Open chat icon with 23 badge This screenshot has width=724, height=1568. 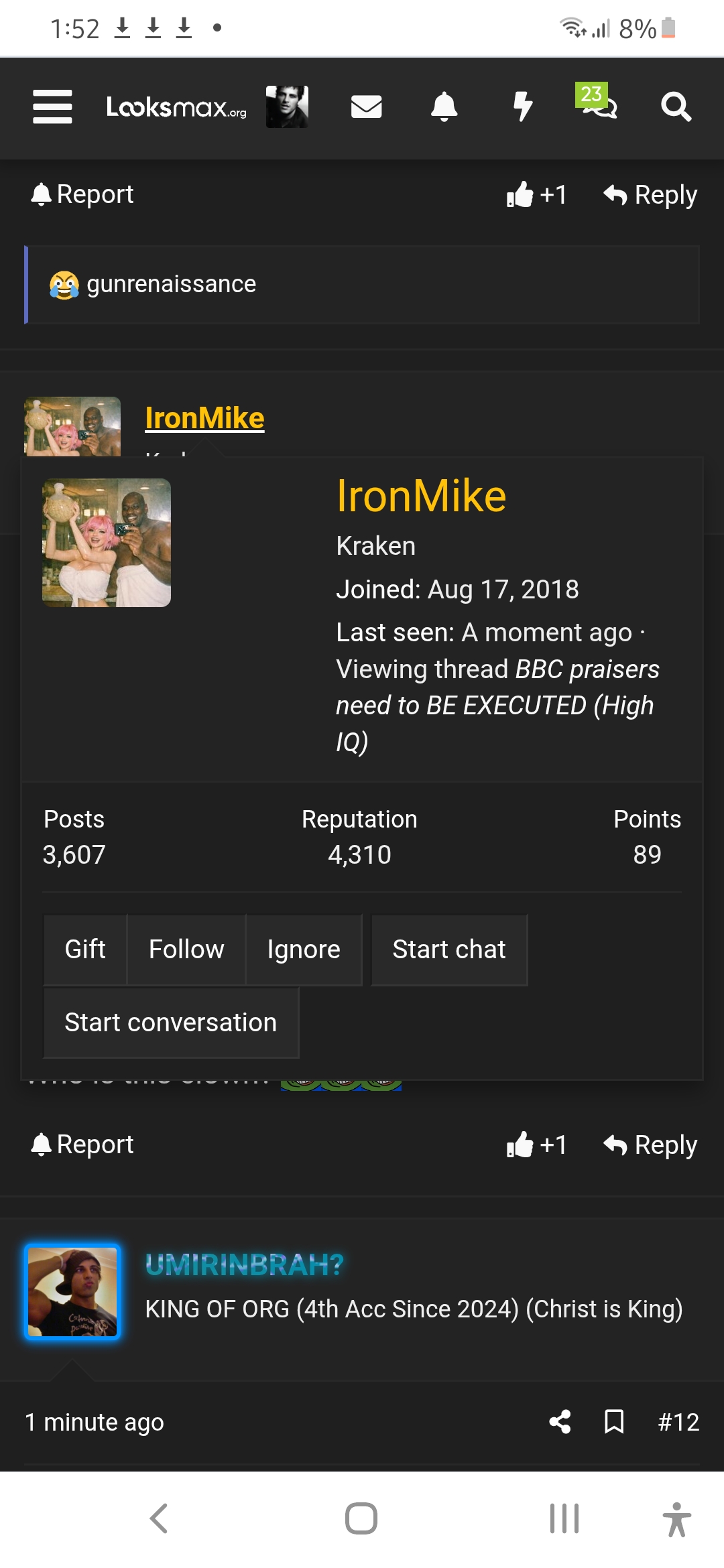point(599,104)
